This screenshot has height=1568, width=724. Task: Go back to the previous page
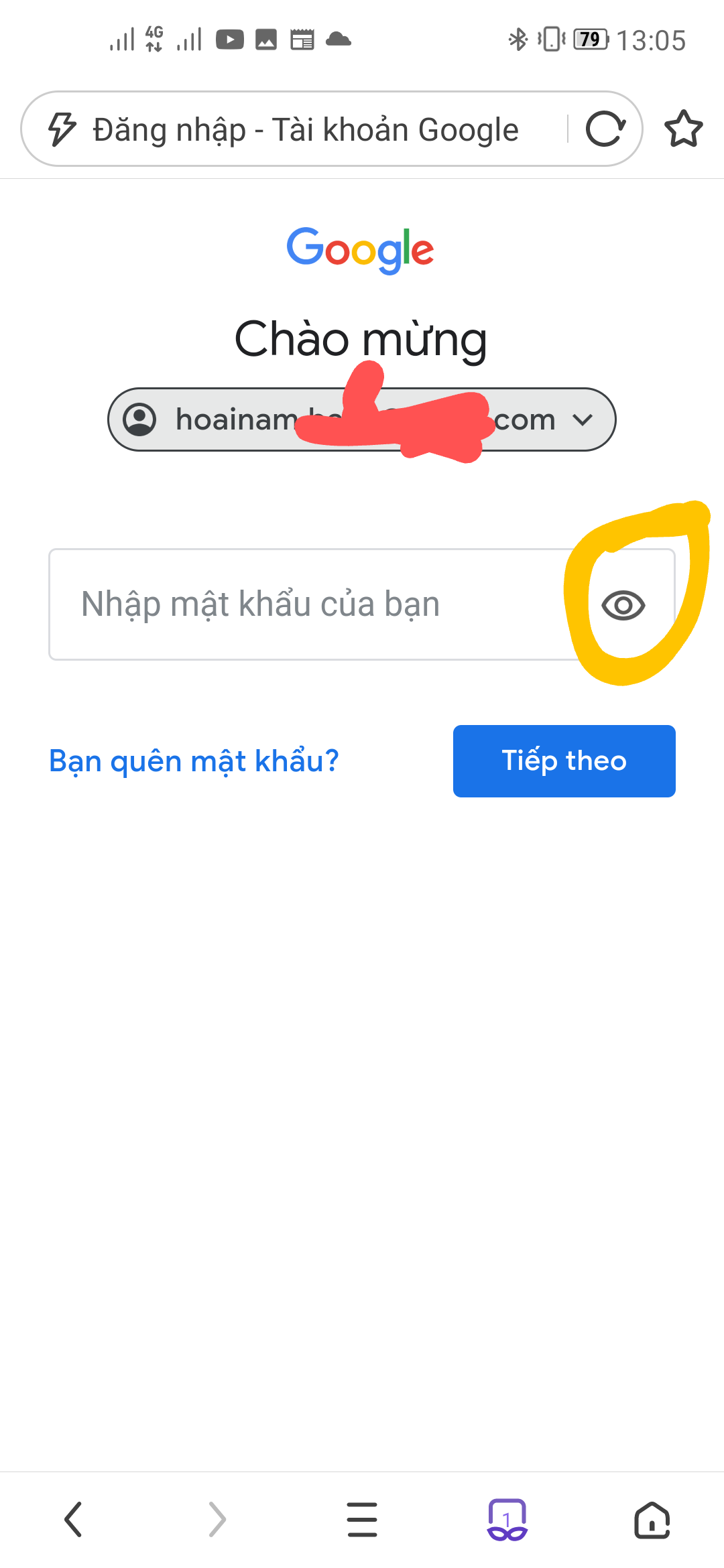tap(73, 1518)
